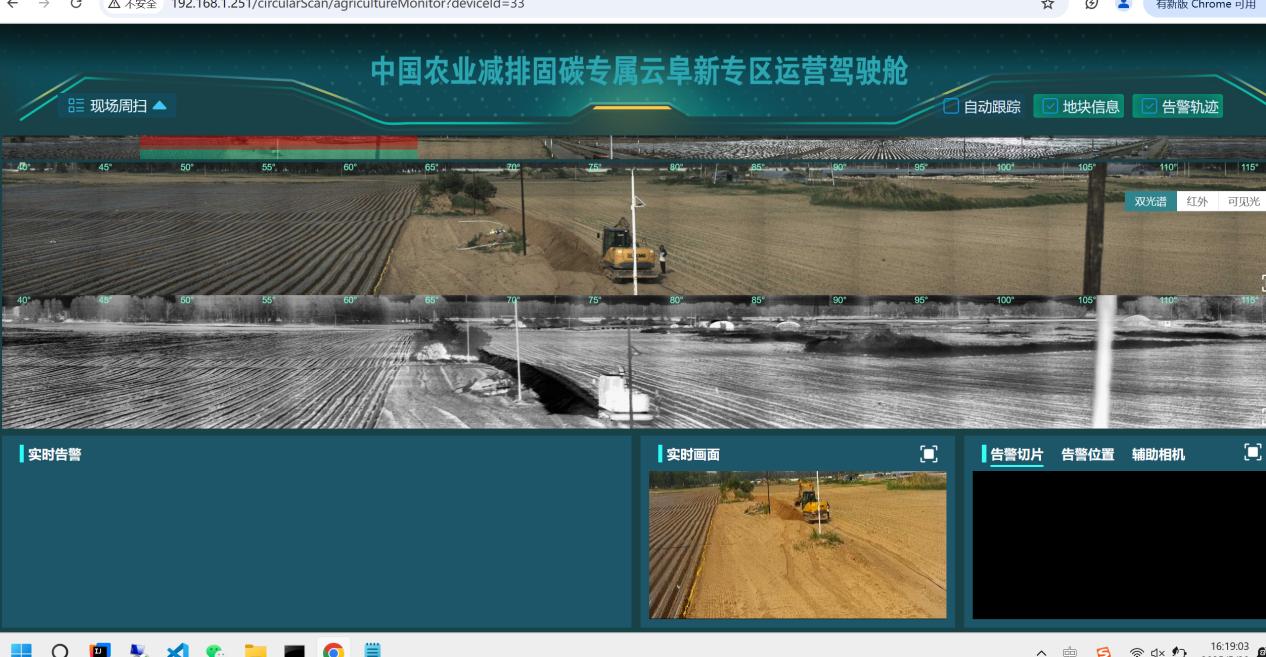Screen dimensions: 1266x657
Task: Switch view to 可见光 mode
Action: pyautogui.click(x=1243, y=201)
